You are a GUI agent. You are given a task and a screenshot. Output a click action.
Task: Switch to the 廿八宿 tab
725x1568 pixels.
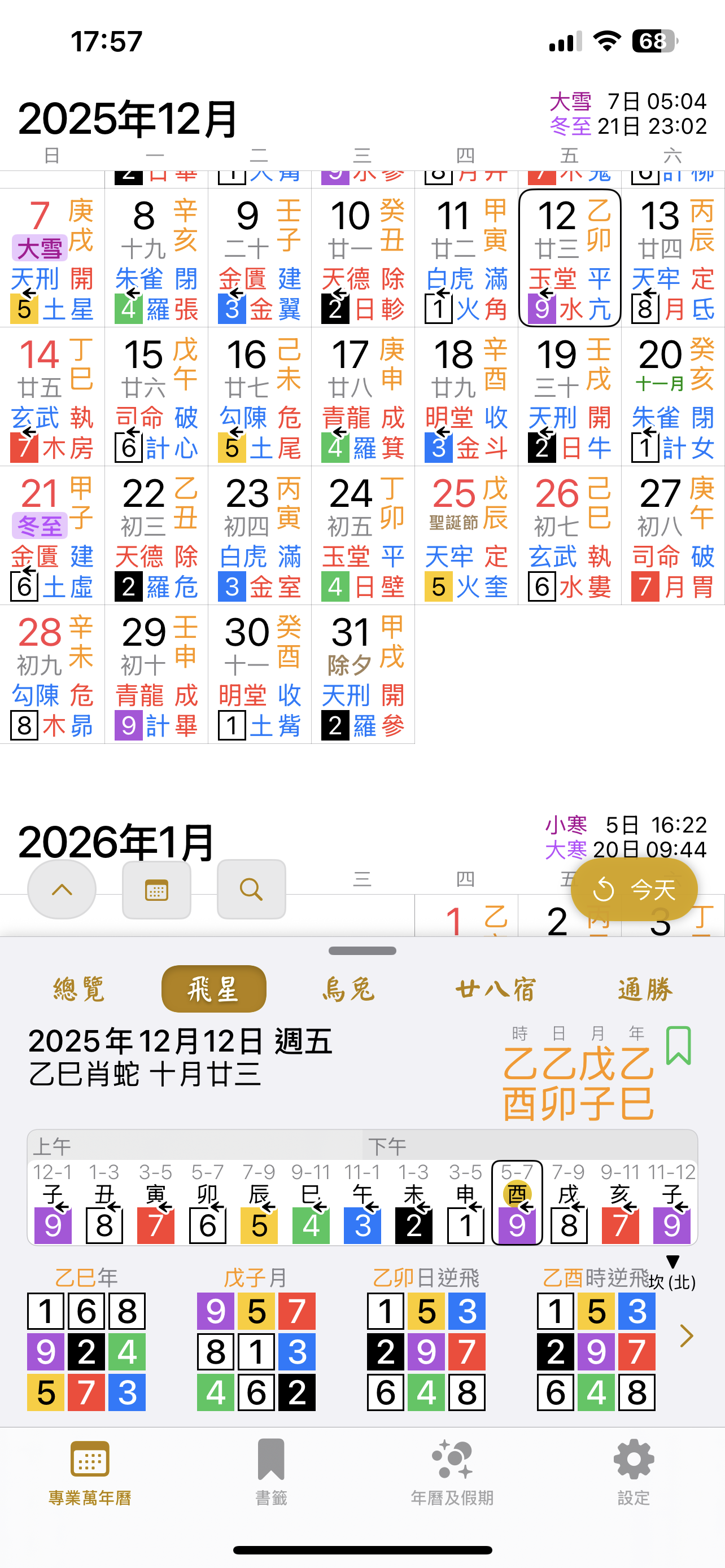pyautogui.click(x=495, y=988)
